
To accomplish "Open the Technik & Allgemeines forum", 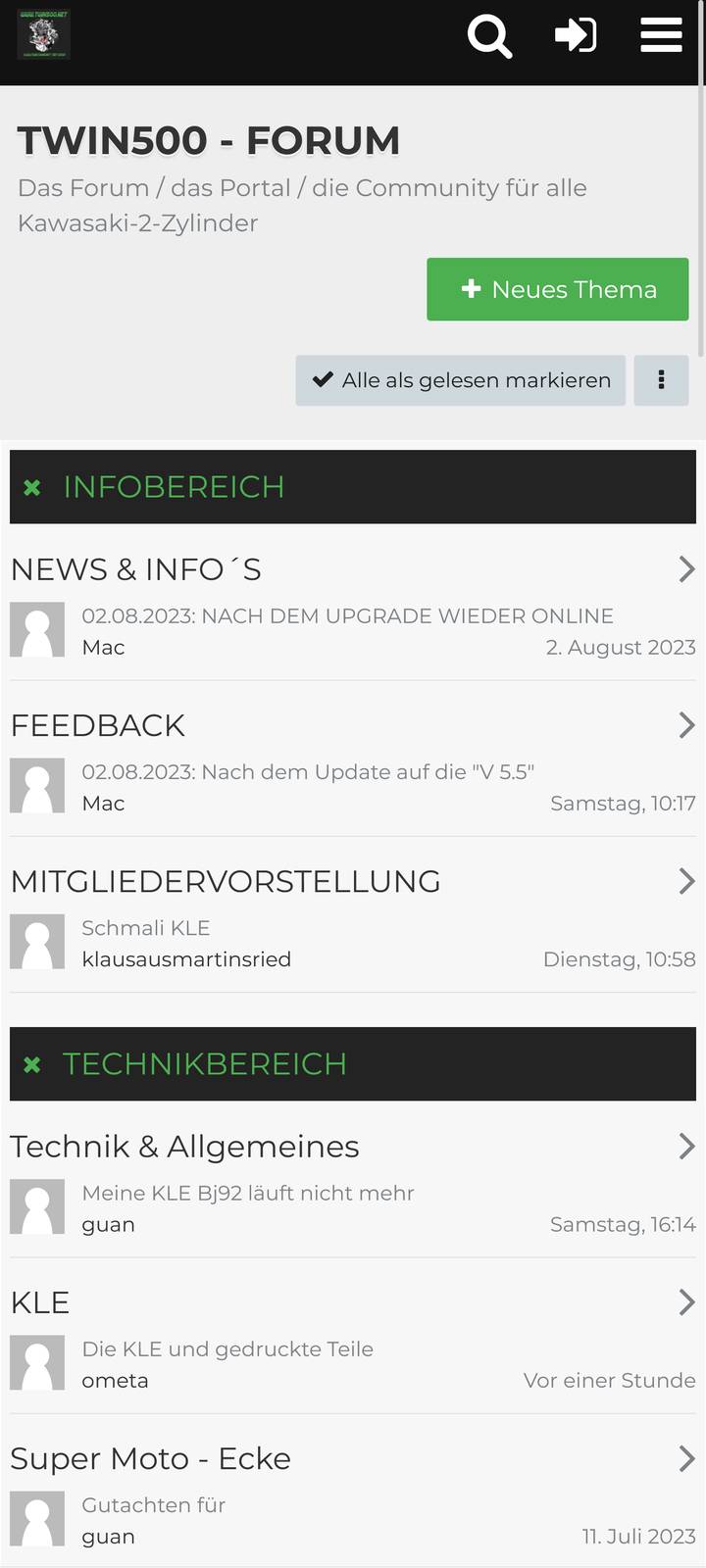I will [185, 1147].
